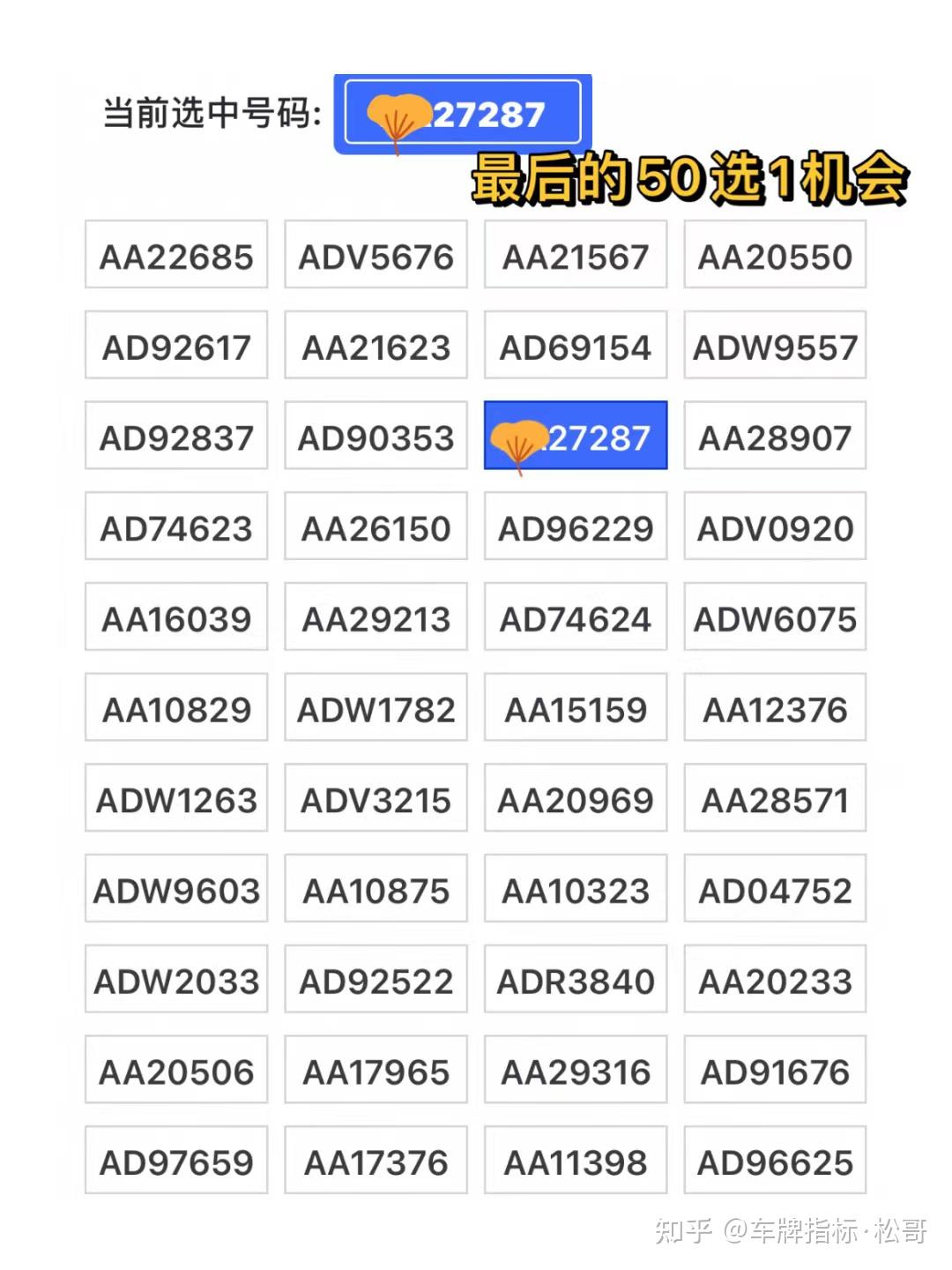Choose plate AD04752

[774, 890]
